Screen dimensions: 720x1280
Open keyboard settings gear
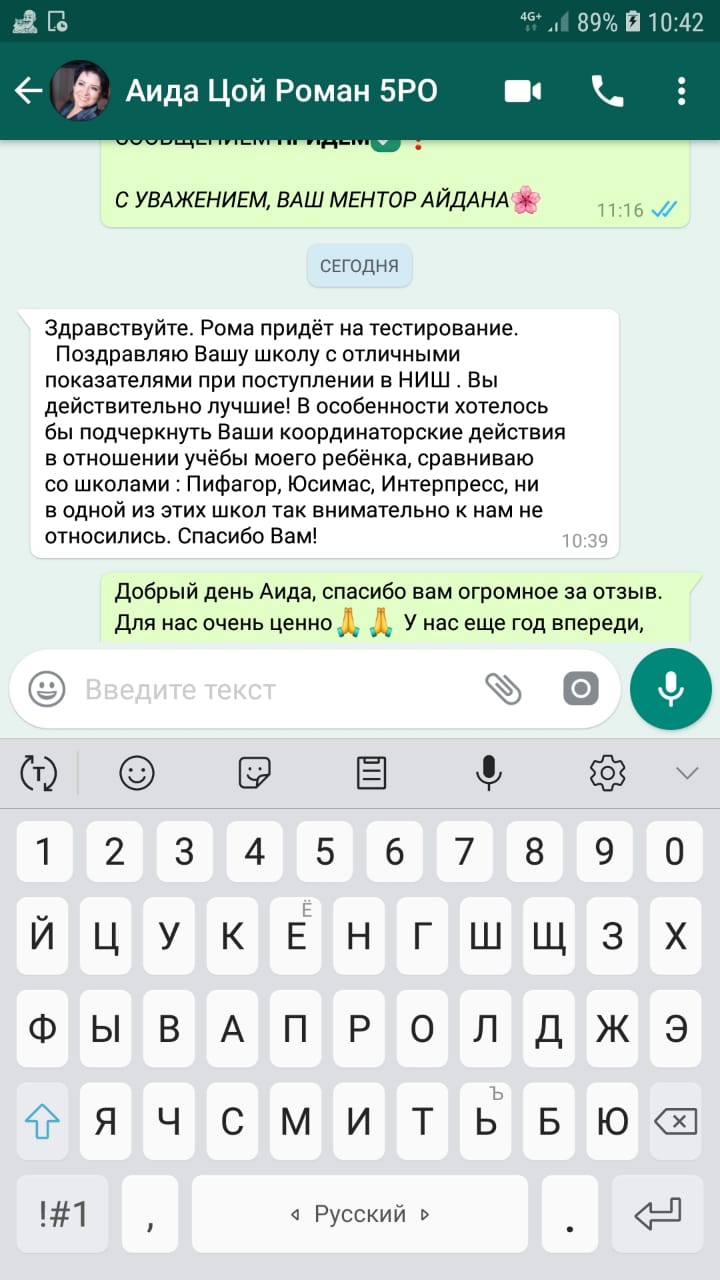[607, 772]
